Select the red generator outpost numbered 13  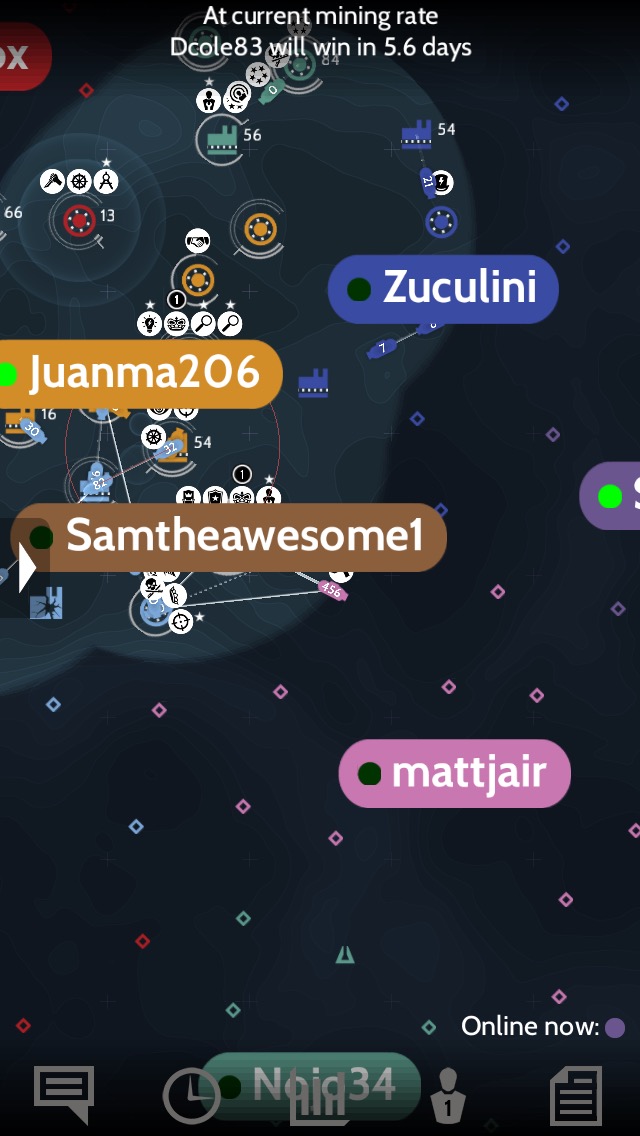click(78, 219)
